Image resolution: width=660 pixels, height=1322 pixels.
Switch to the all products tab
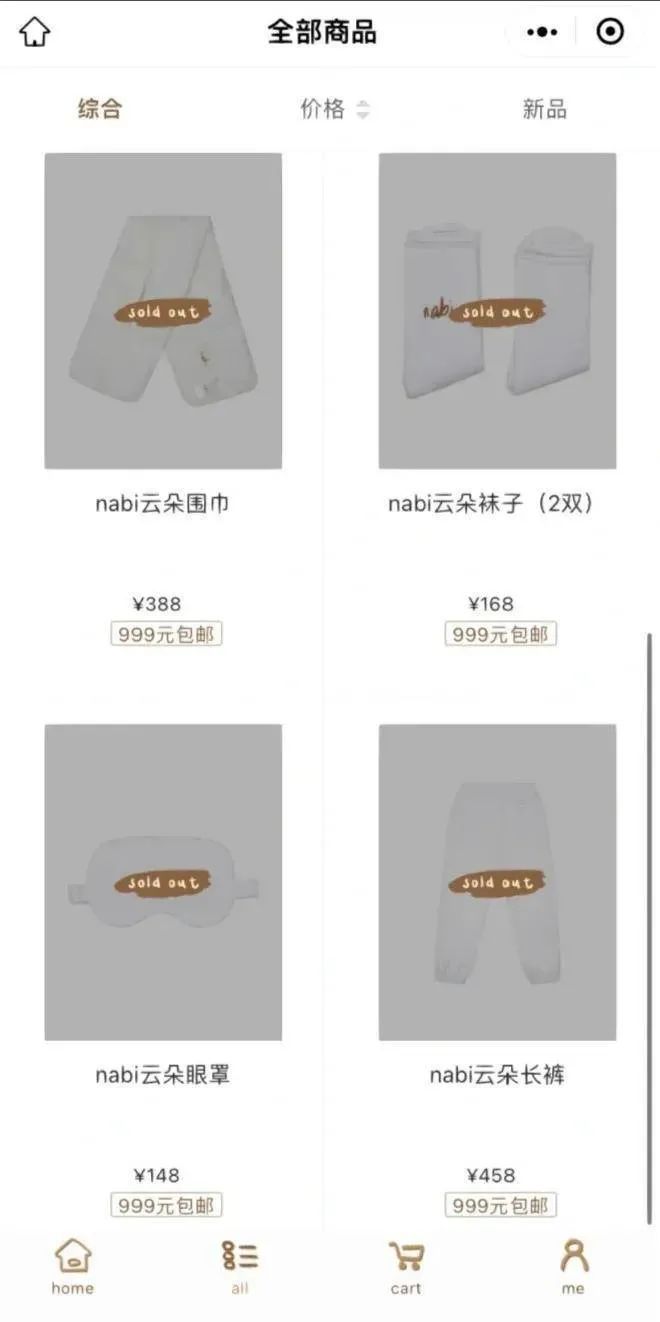pyautogui.click(x=240, y=1266)
